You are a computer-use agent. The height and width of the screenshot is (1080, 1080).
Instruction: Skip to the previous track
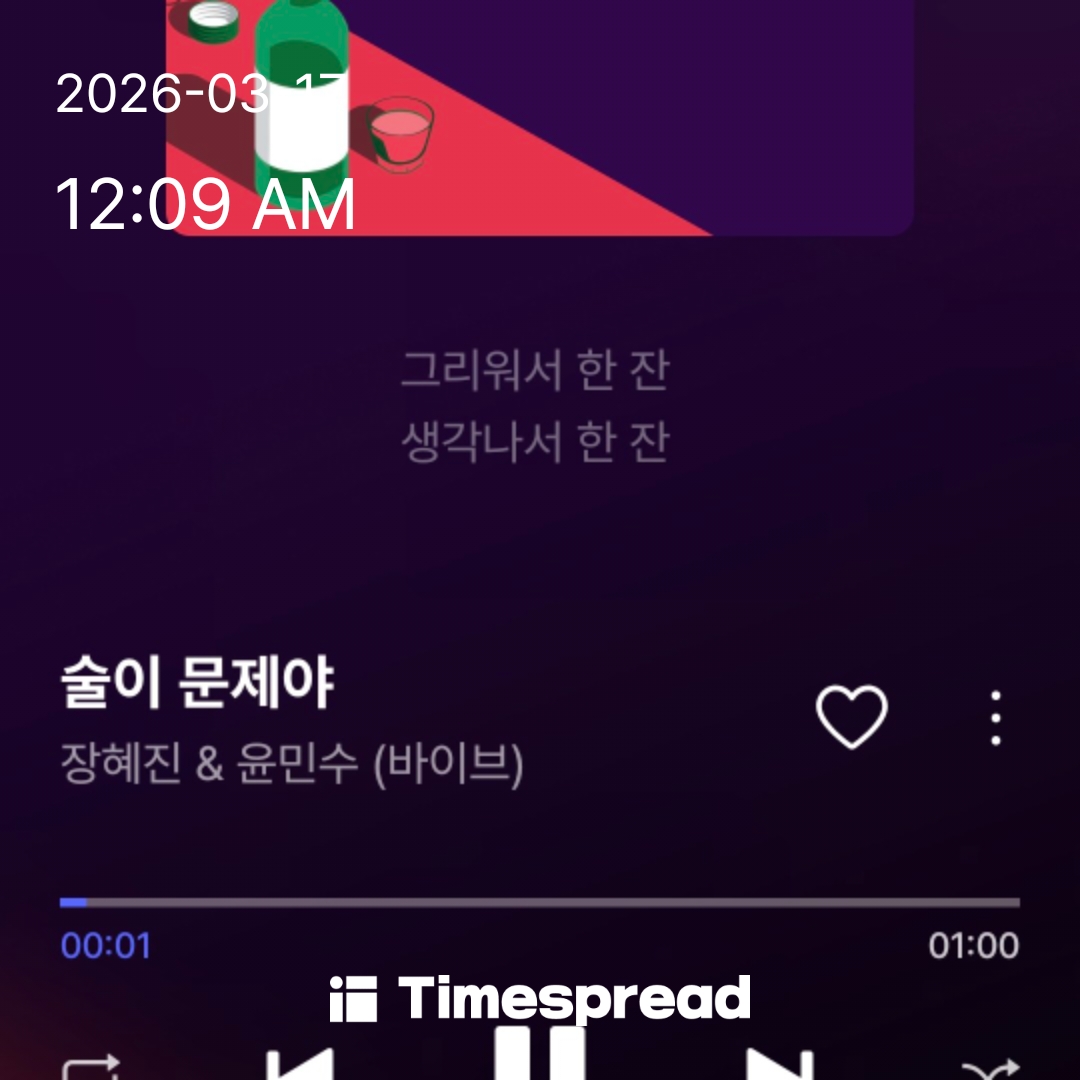(300, 1064)
